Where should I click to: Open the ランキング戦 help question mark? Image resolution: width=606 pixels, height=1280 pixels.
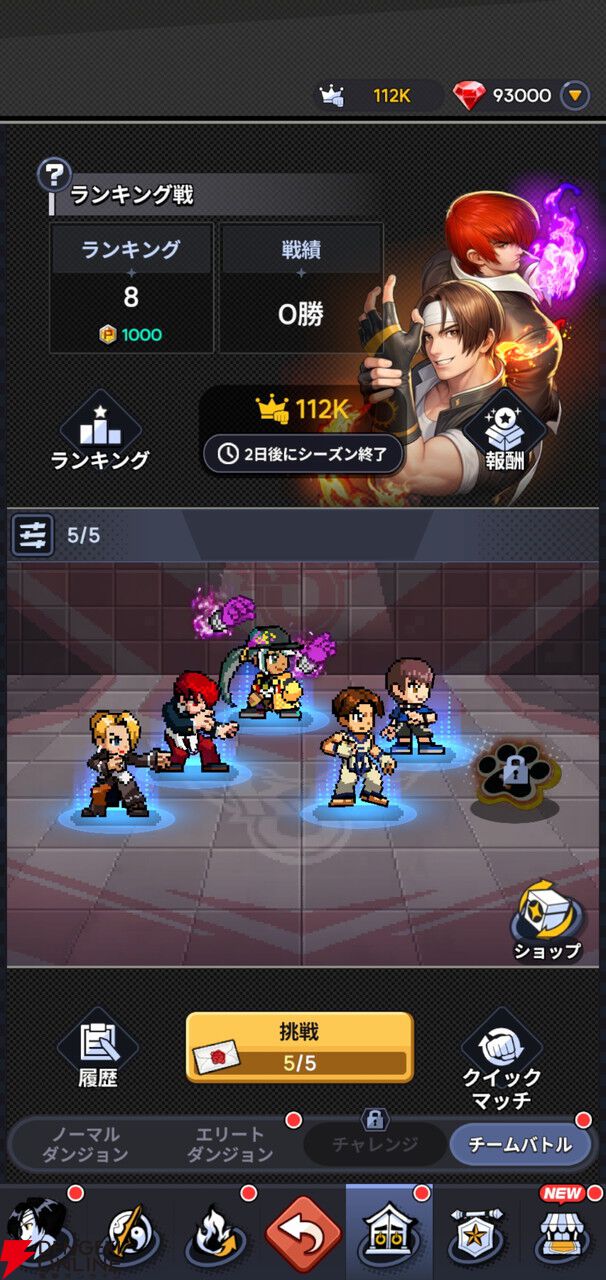click(53, 176)
